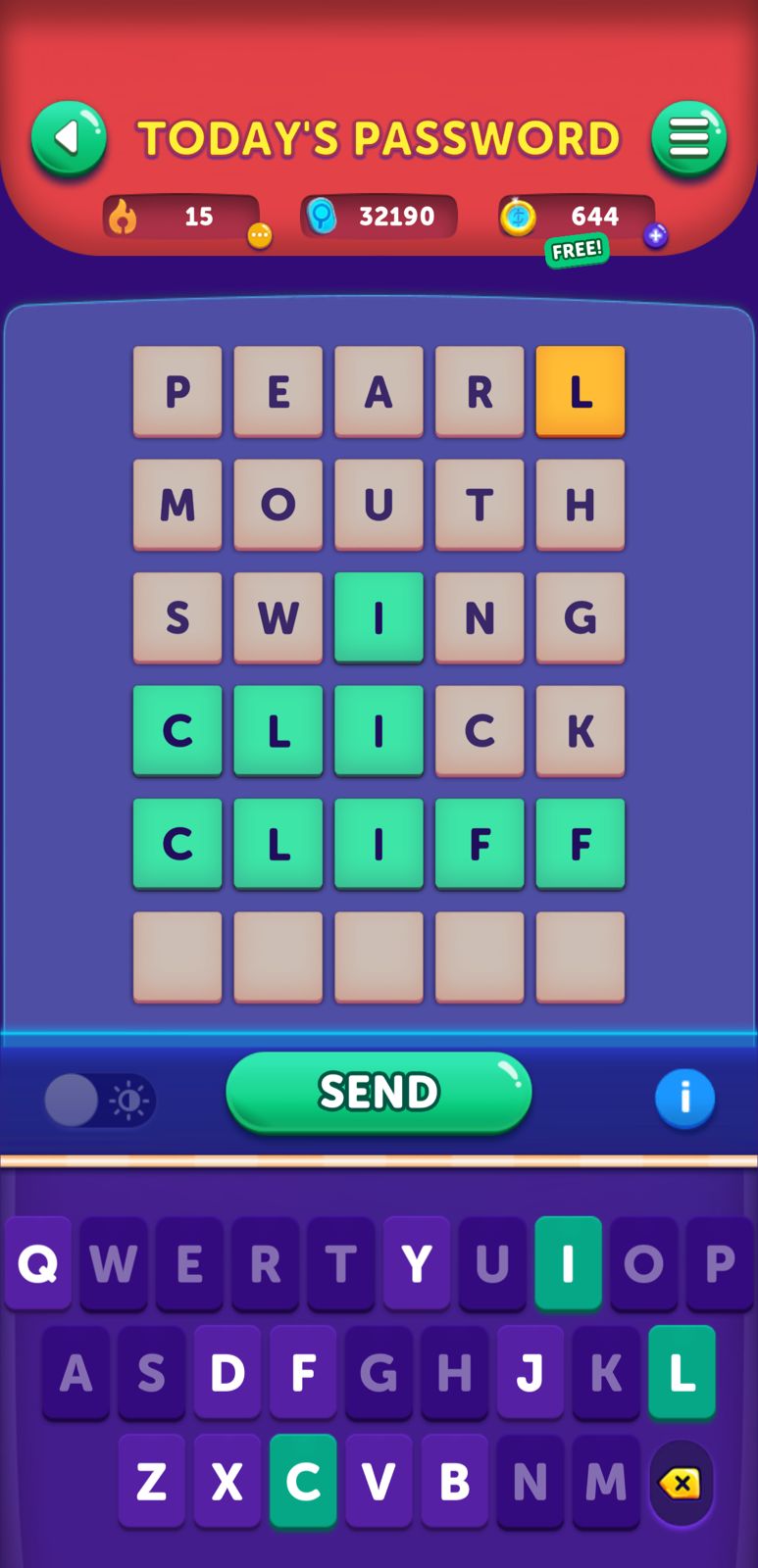
Task: Type the letter Q on the keyboard
Action: pos(38,1263)
